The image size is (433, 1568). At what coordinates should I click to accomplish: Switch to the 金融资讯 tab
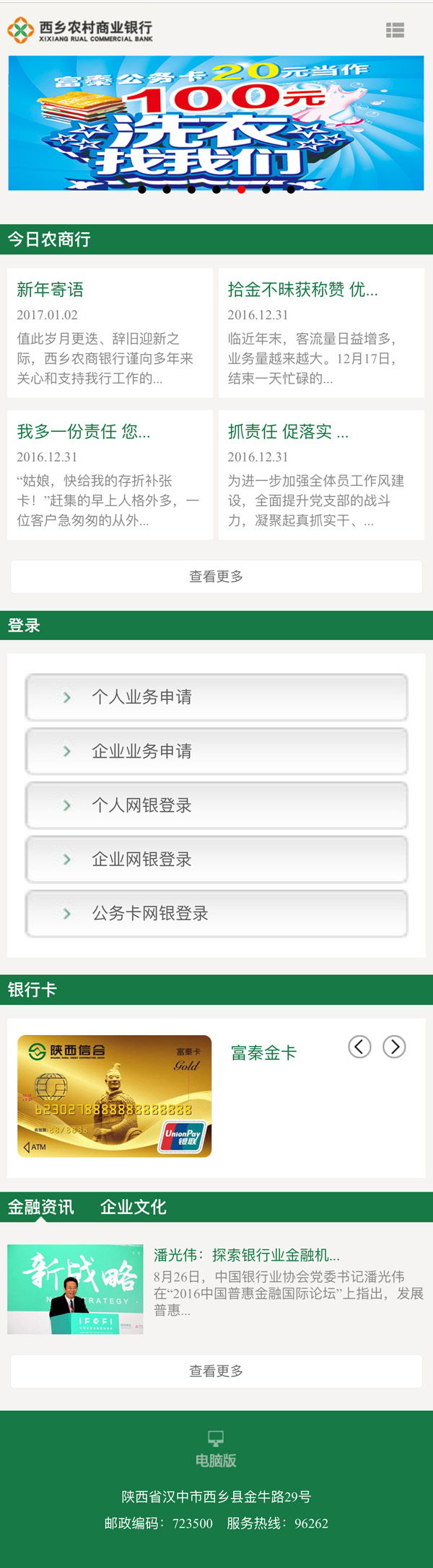coord(41,1207)
